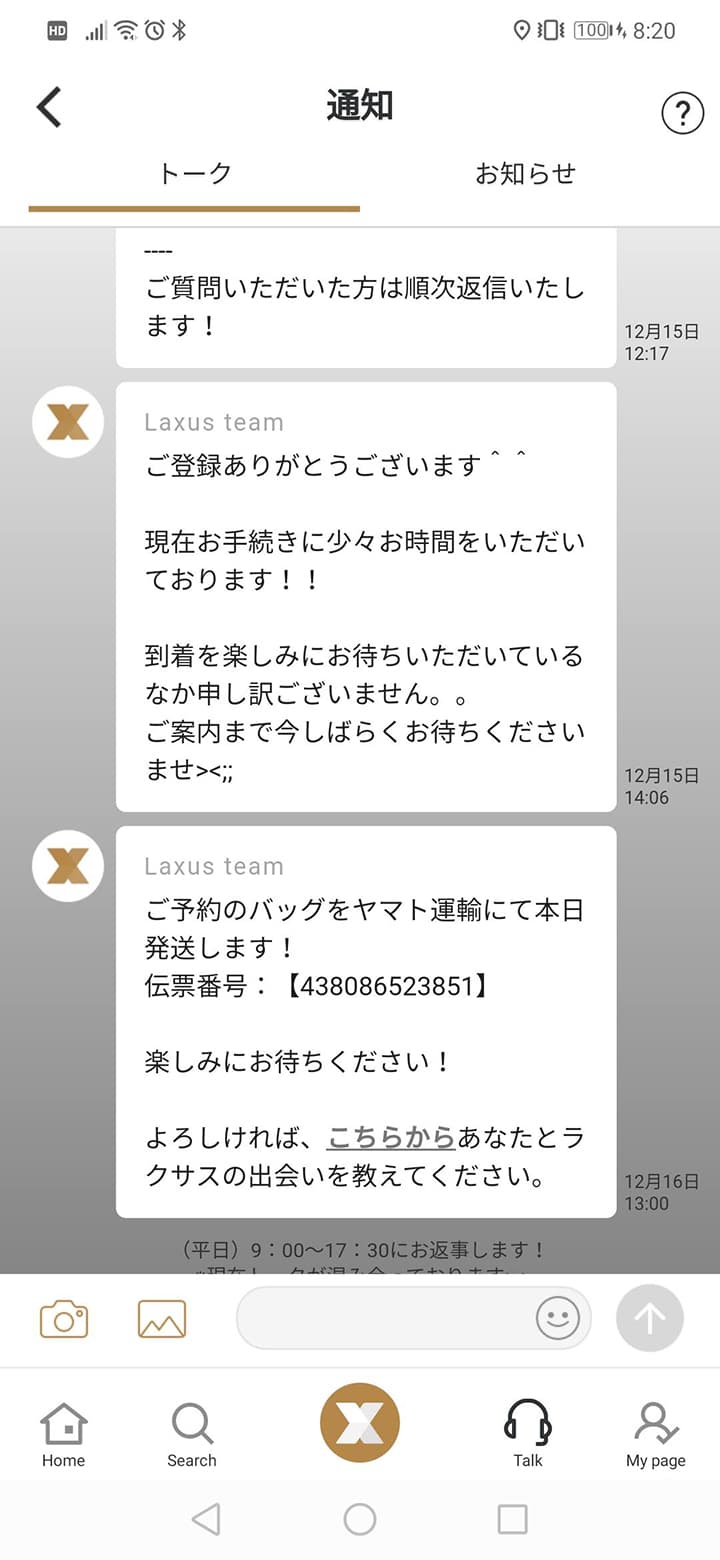Open the emoji picker in the message bar
720x1560 pixels.
[557, 1318]
